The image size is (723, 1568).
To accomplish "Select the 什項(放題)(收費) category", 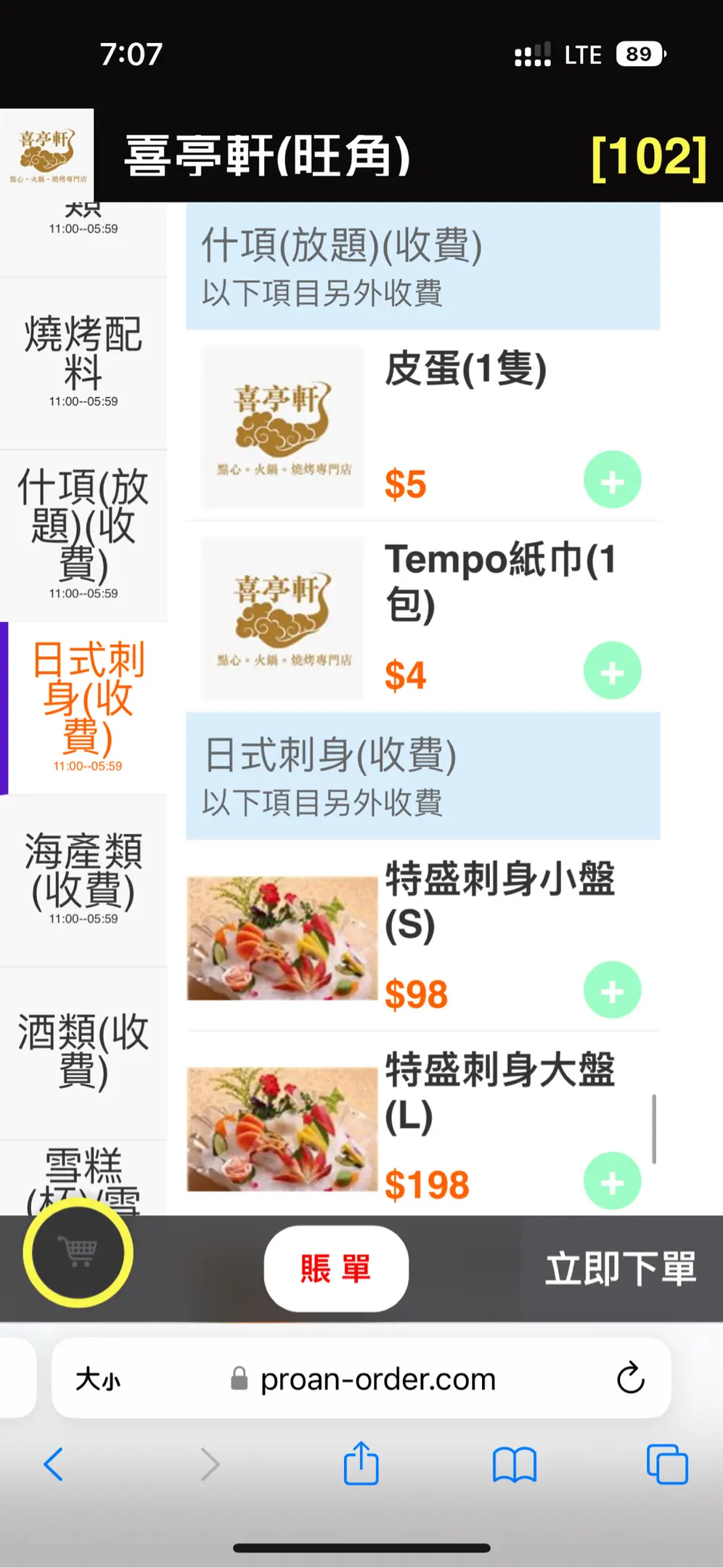I will click(83, 534).
